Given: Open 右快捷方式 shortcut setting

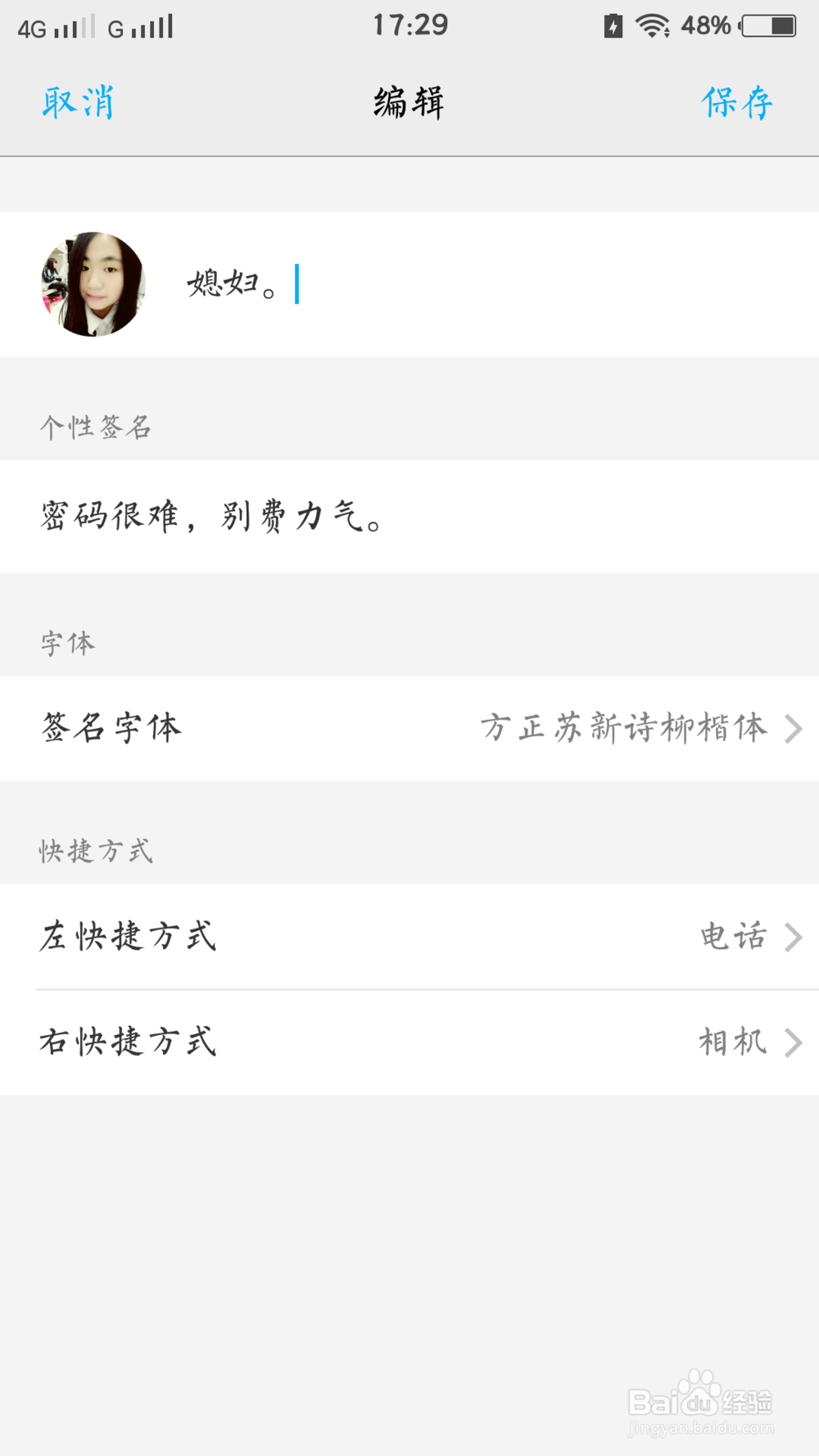Looking at the screenshot, I should coord(409,1042).
